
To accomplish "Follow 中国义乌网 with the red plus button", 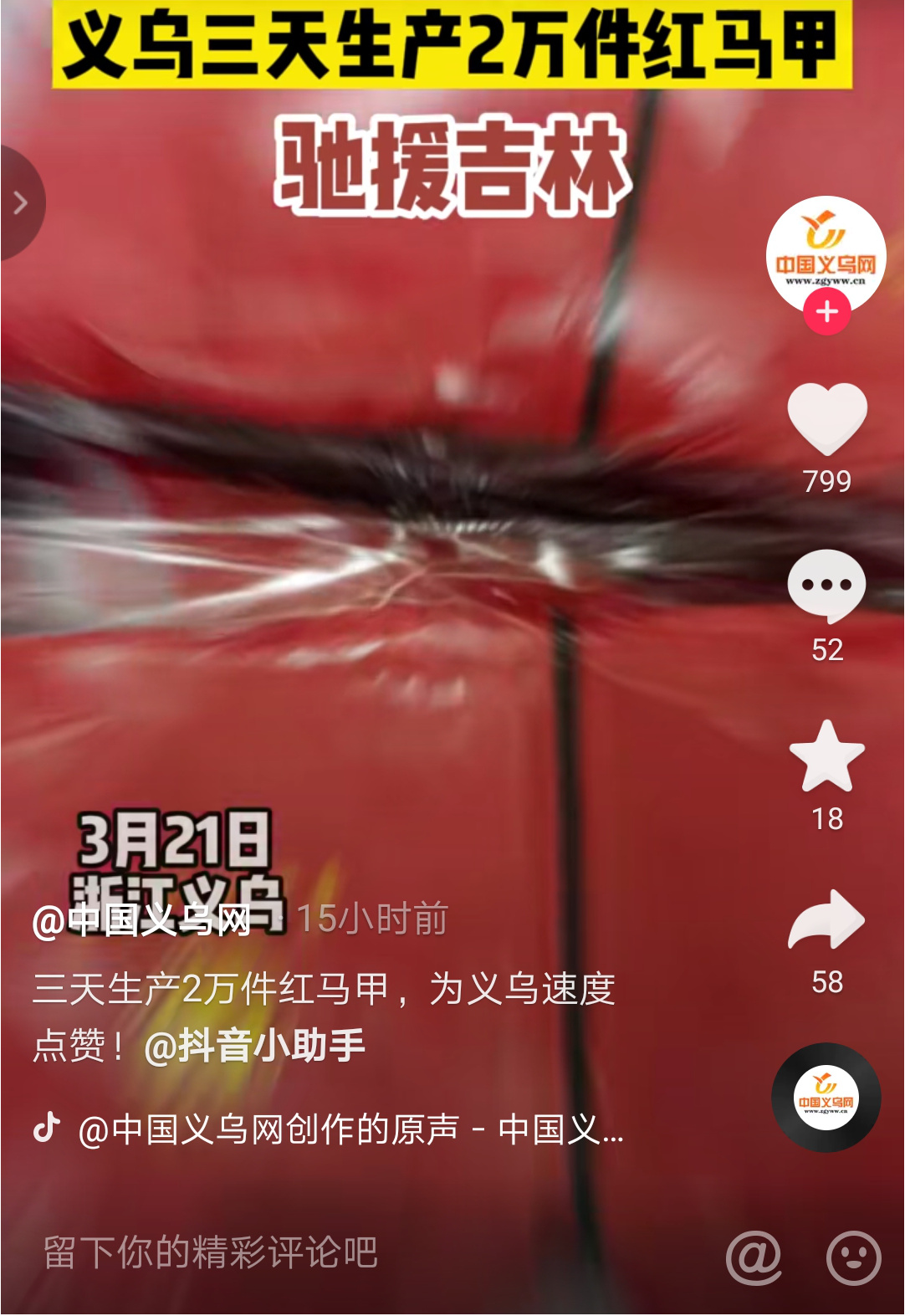I will point(826,312).
